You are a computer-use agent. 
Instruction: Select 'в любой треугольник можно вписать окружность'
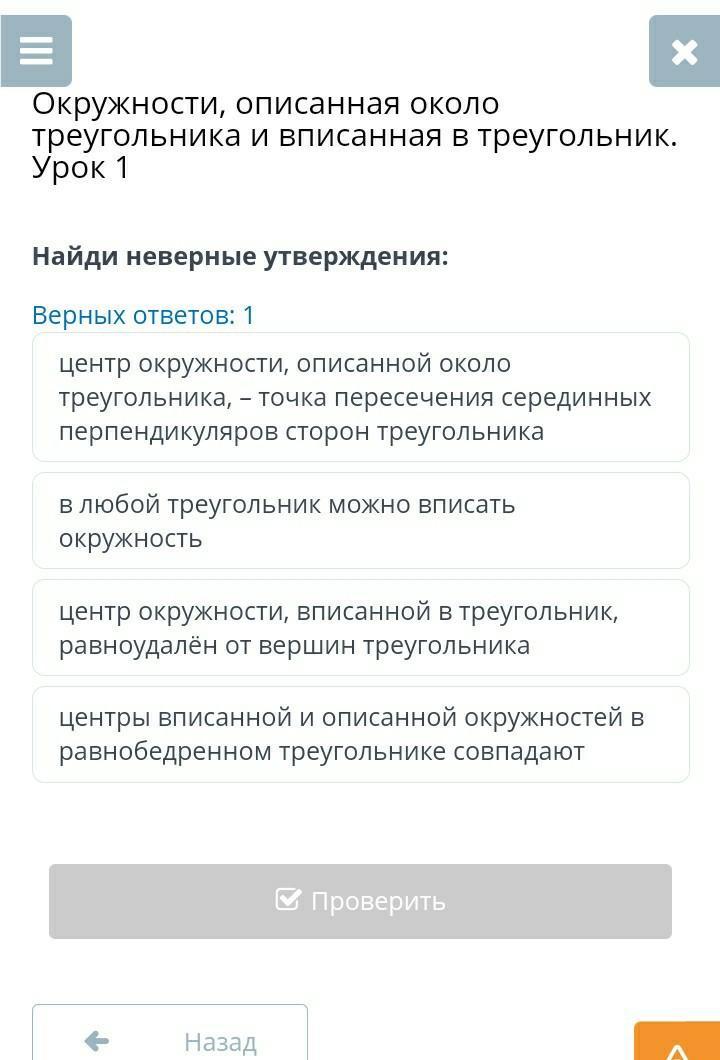[x=360, y=521]
